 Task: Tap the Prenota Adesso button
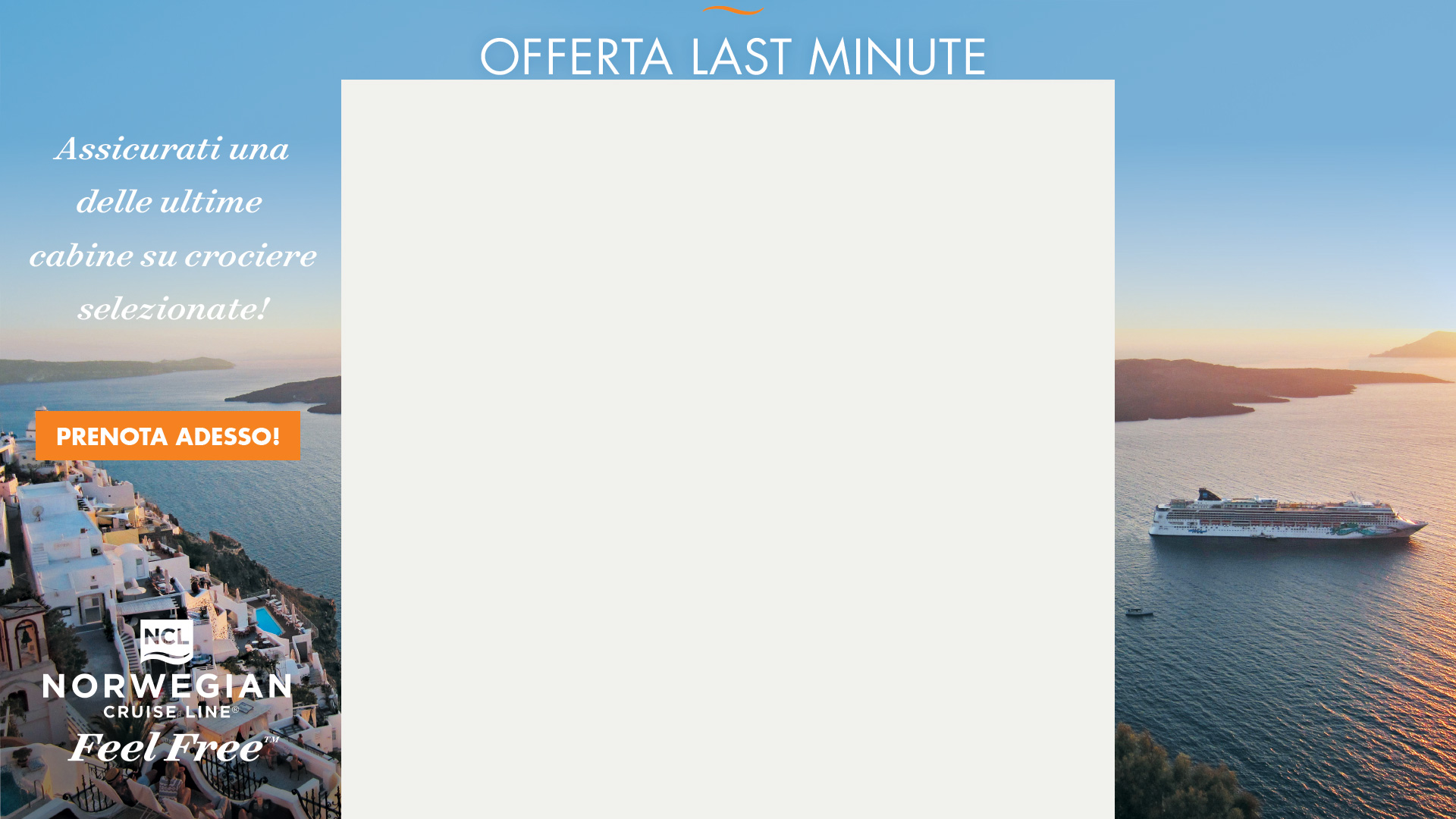click(168, 436)
